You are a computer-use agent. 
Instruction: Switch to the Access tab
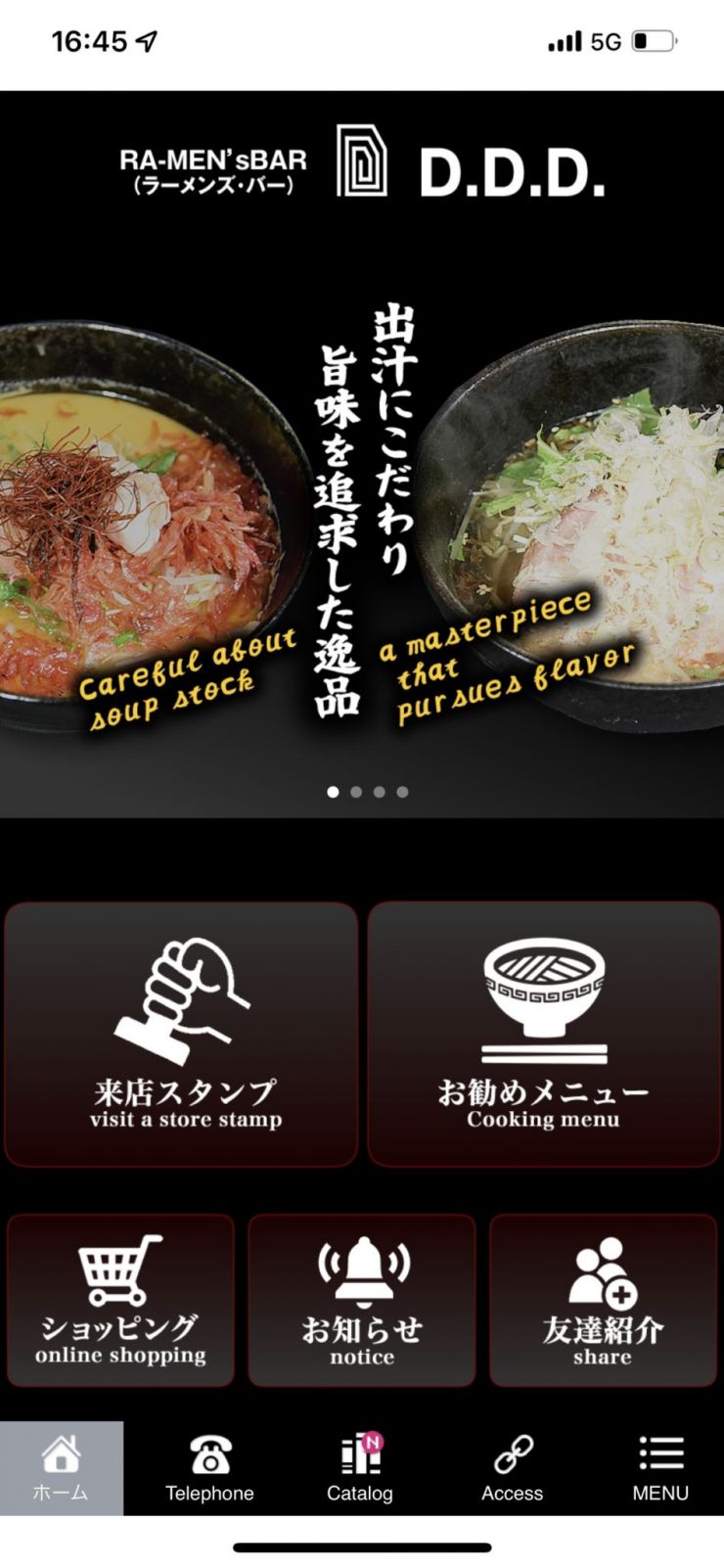pyautogui.click(x=512, y=1468)
